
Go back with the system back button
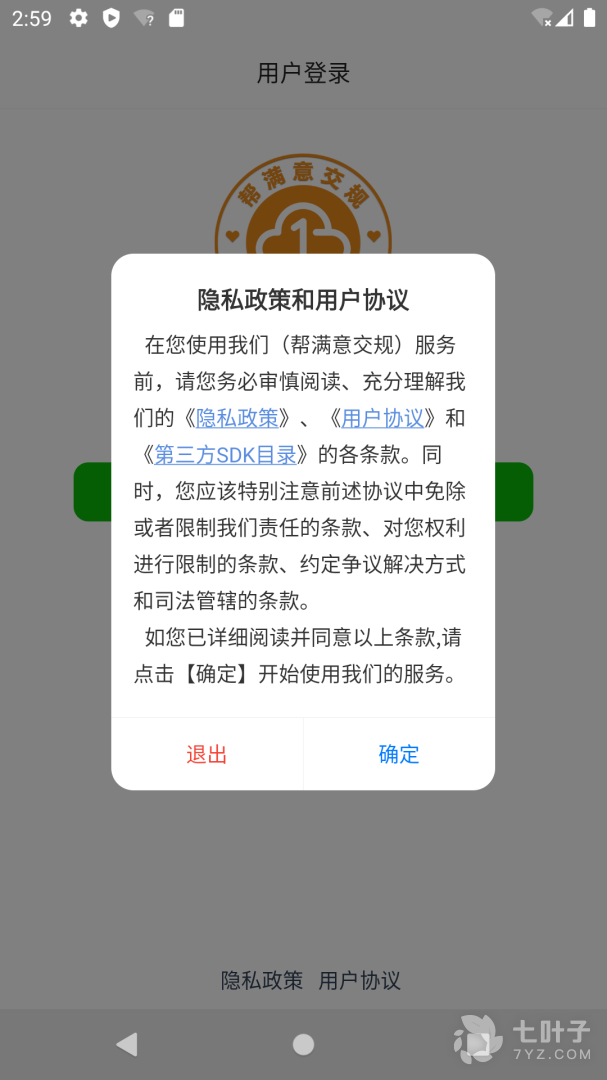(127, 1044)
